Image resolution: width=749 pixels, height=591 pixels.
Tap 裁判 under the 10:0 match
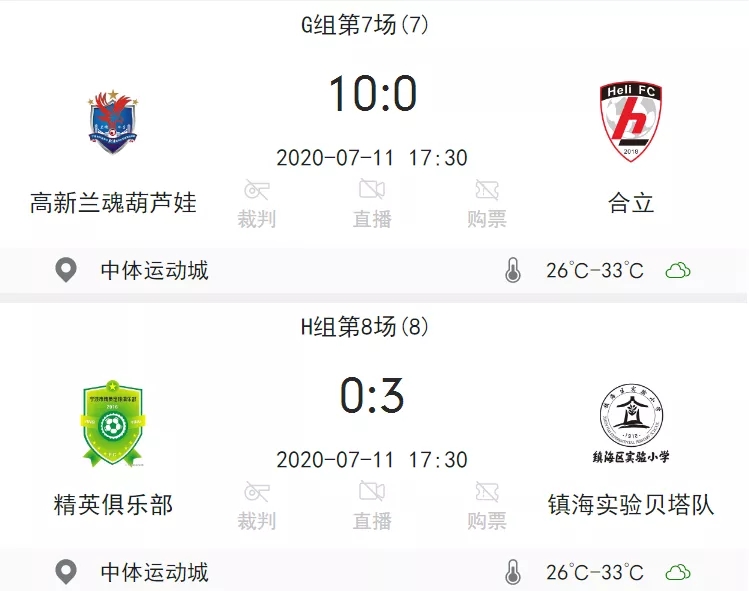tap(257, 204)
